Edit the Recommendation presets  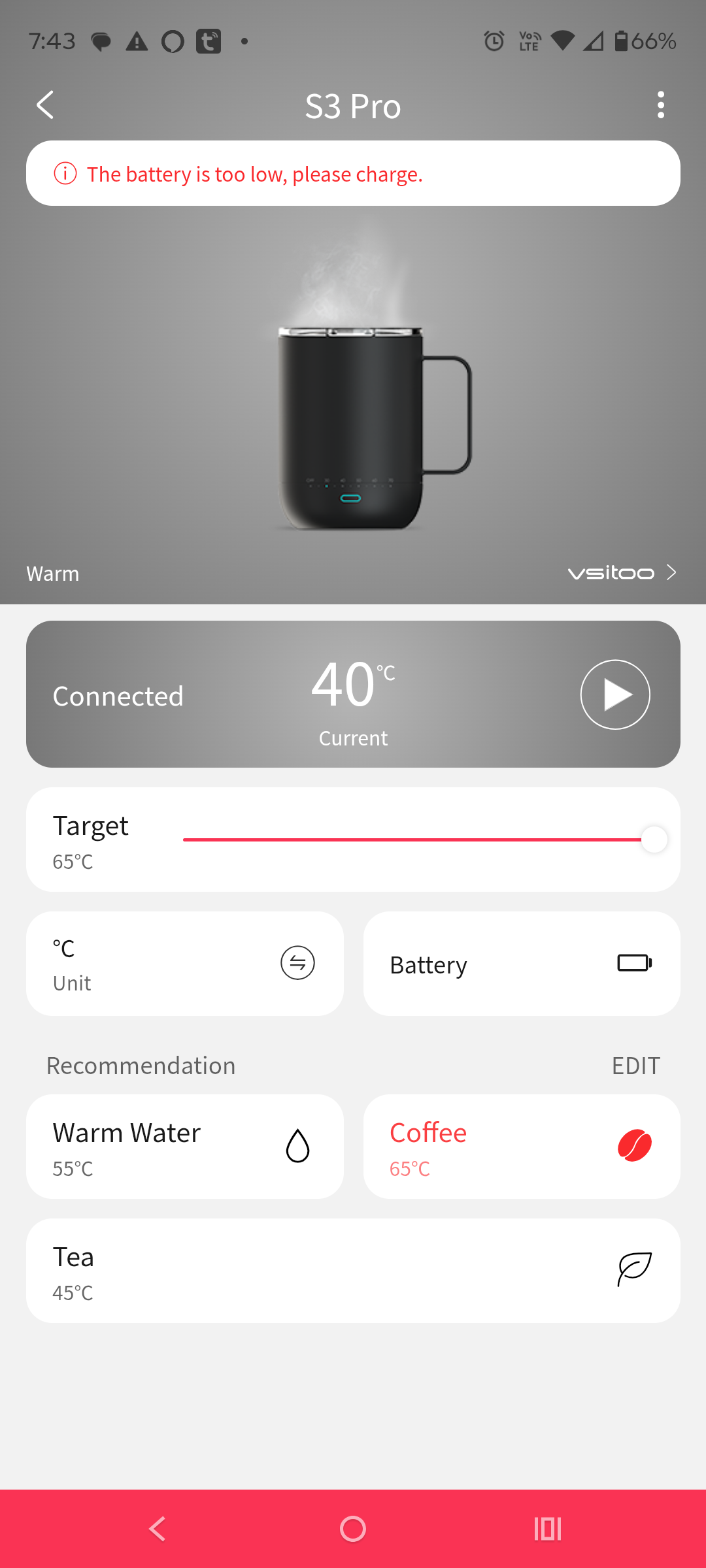click(635, 1066)
